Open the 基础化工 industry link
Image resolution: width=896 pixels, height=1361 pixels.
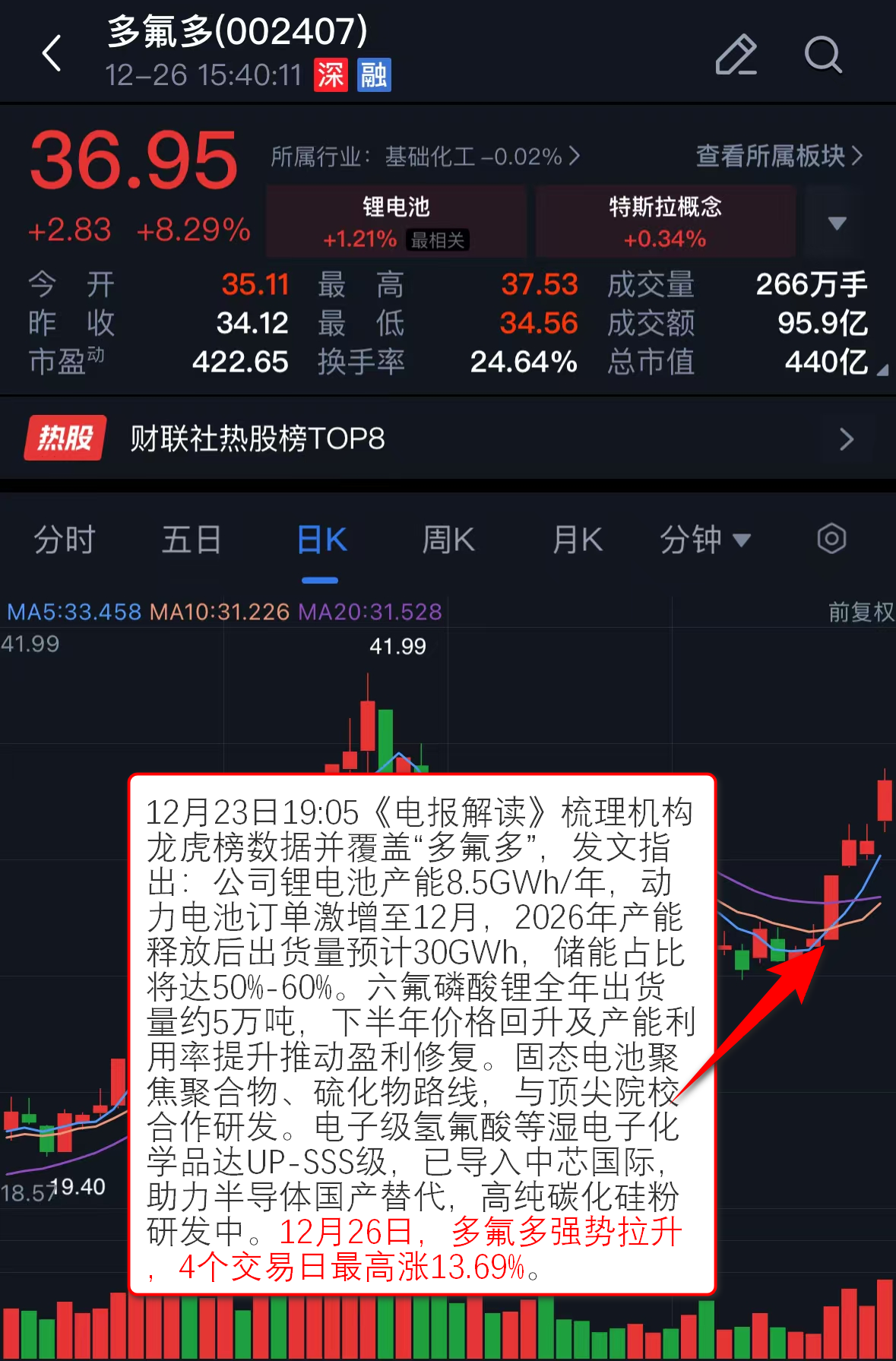click(x=426, y=157)
